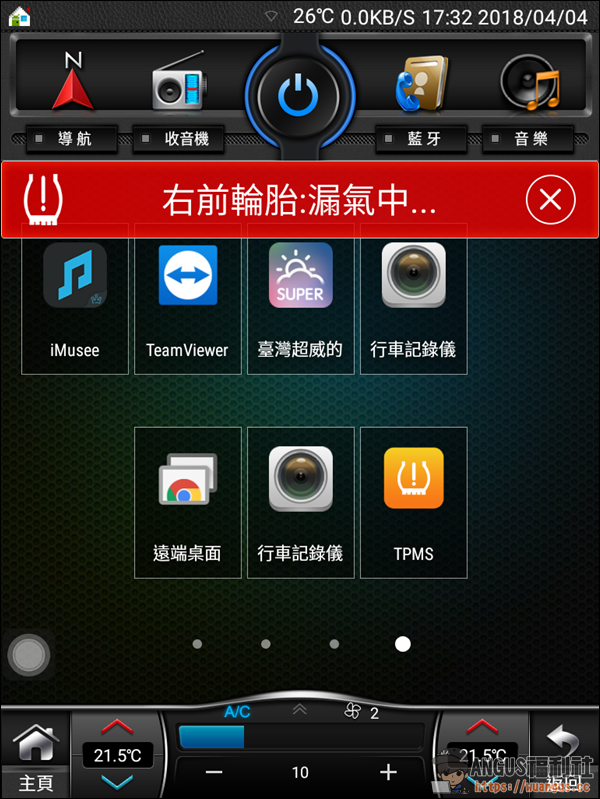Open the 臺灣超威的 weather app

coord(300,298)
